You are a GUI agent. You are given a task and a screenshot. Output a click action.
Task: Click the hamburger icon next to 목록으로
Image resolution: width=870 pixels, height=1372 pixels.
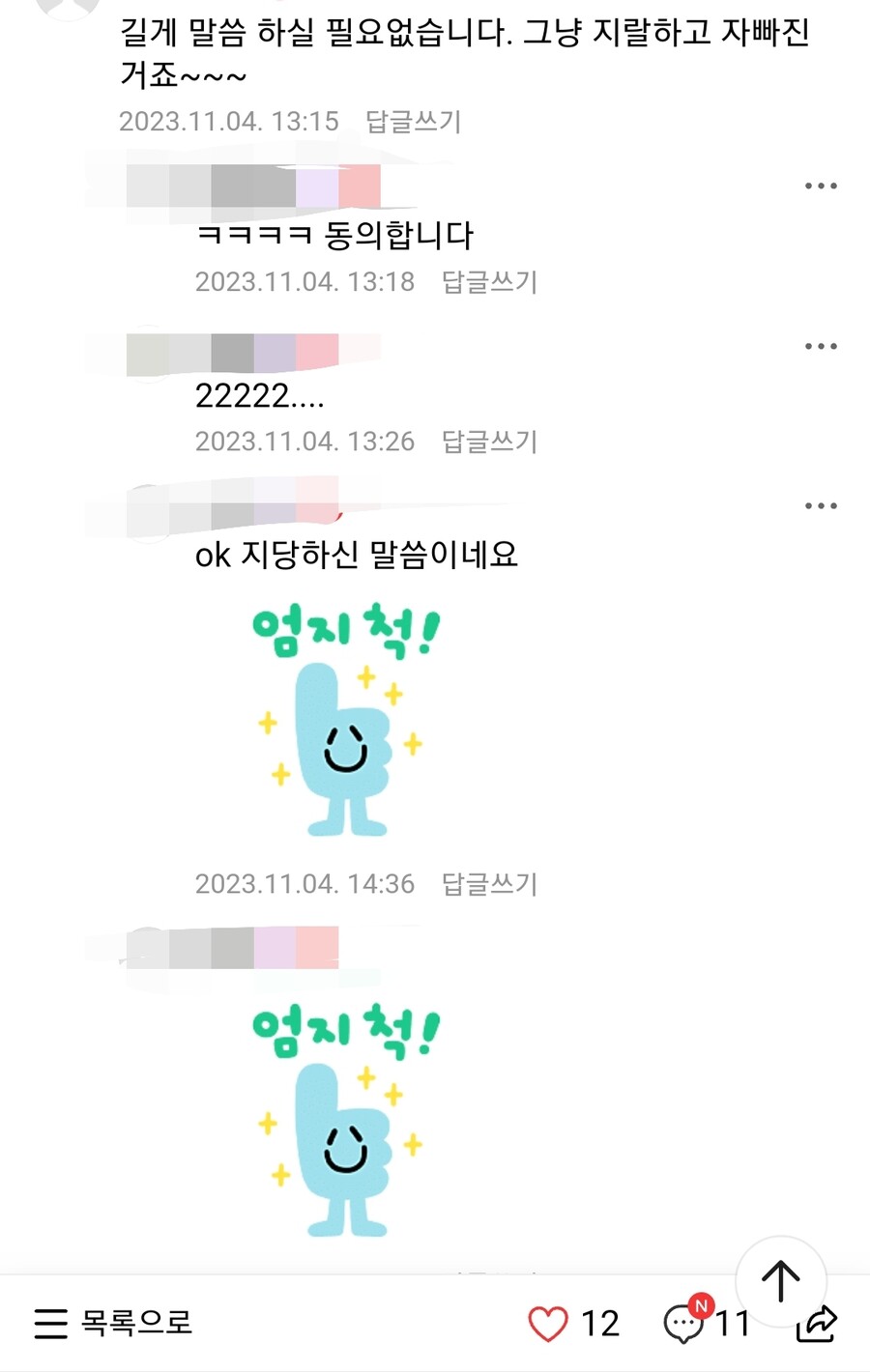(x=48, y=1323)
